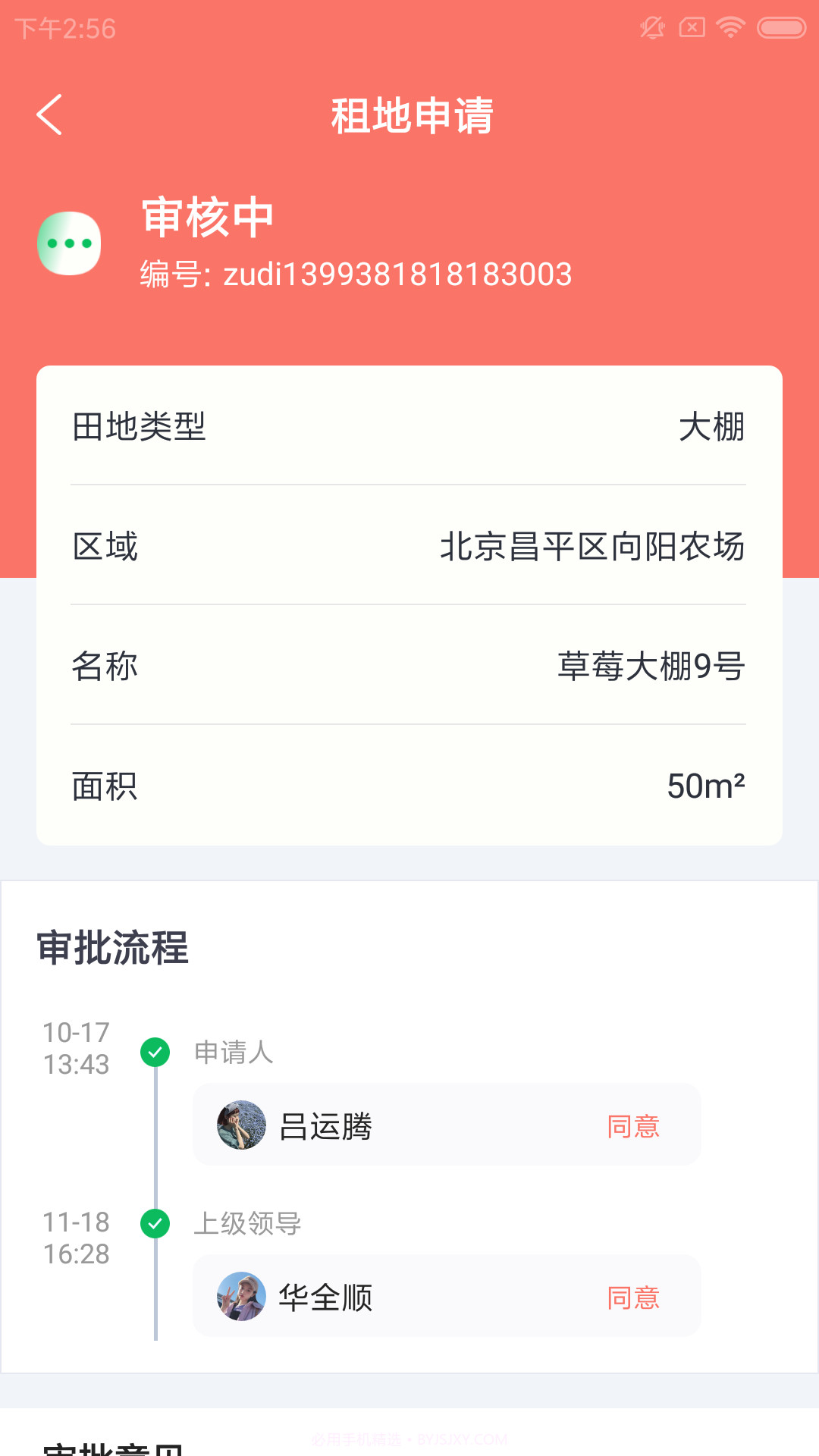This screenshot has width=819, height=1456.
Task: Tap 同意 next to 吕运腾
Action: pos(634,1128)
